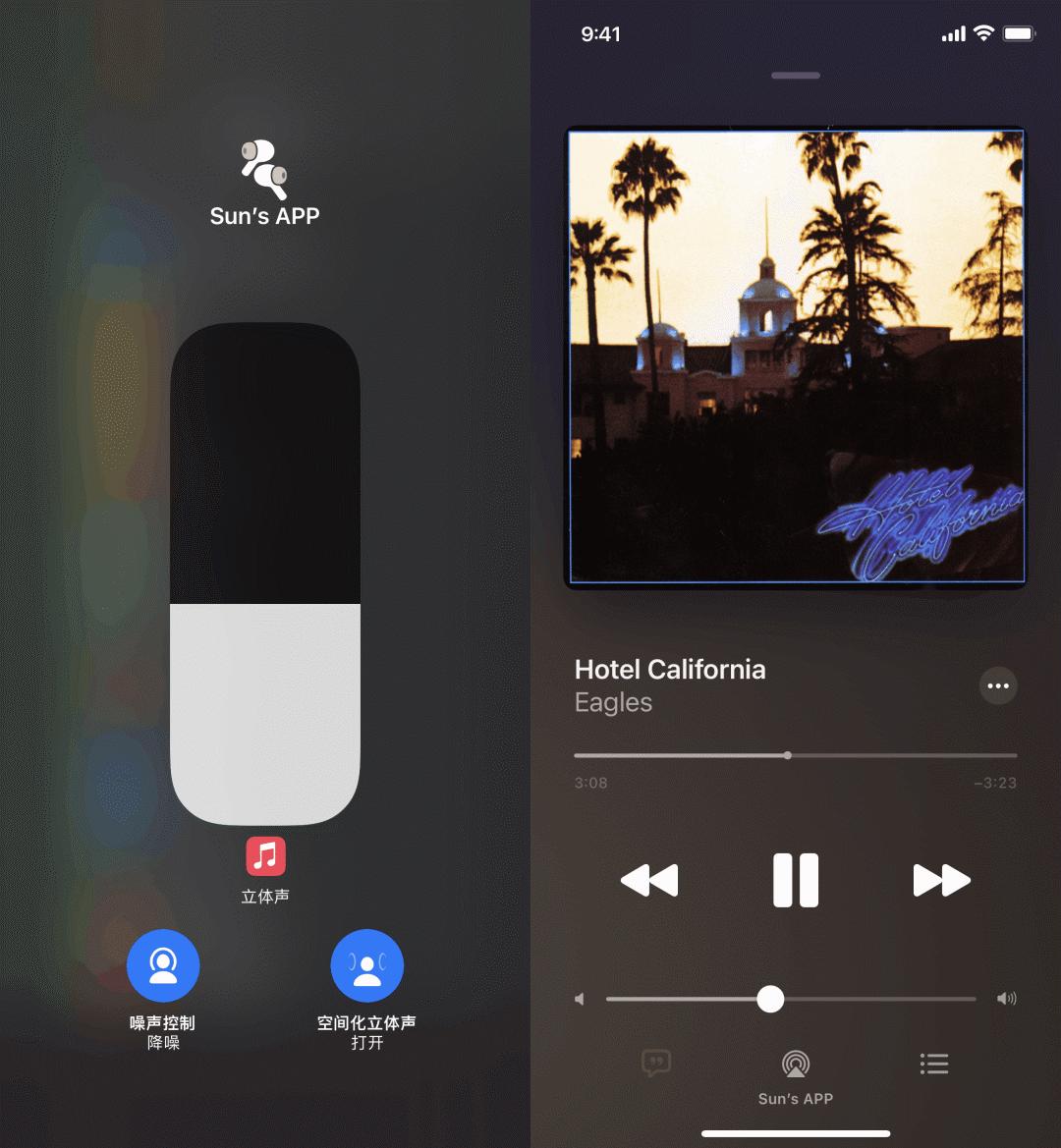Show the song lyrics
Image resolution: width=1061 pixels, height=1148 pixels.
coord(656,1064)
